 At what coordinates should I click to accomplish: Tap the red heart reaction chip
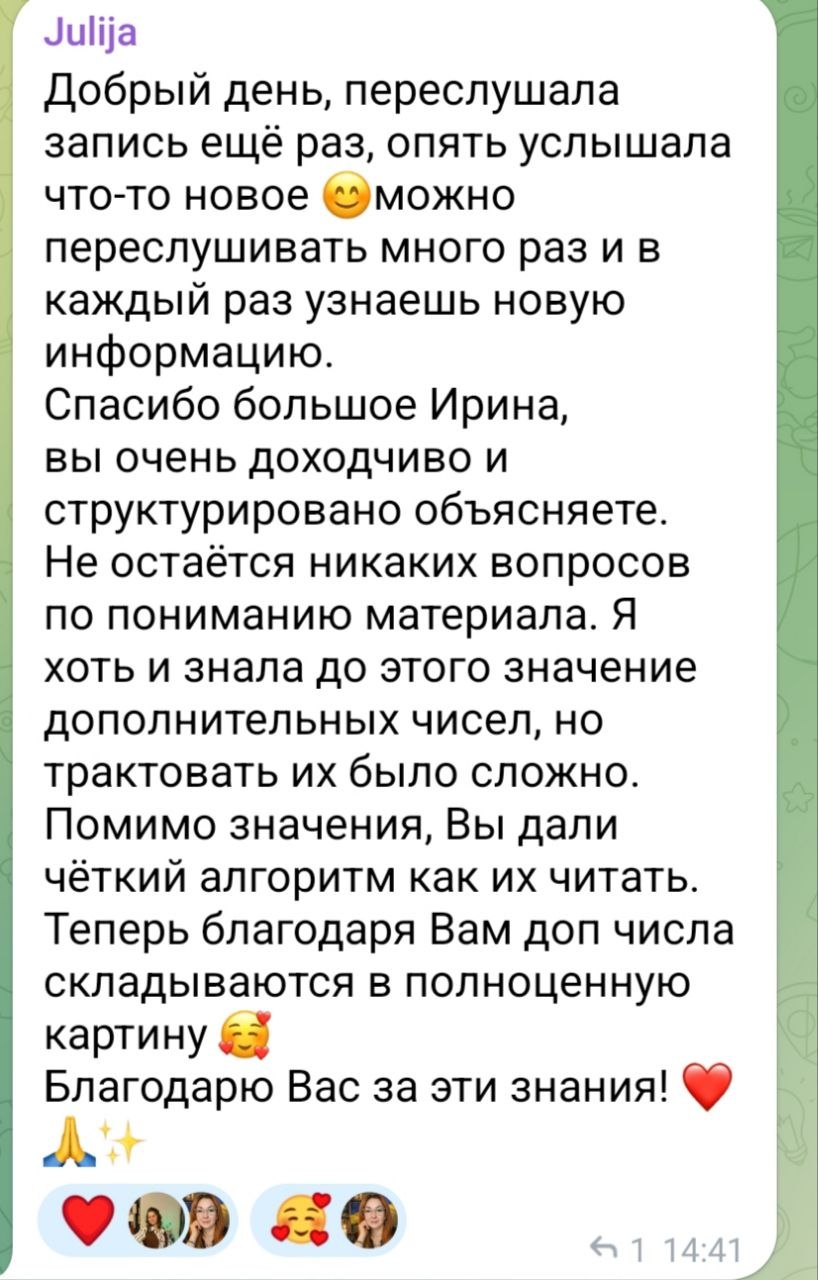[x=138, y=1223]
